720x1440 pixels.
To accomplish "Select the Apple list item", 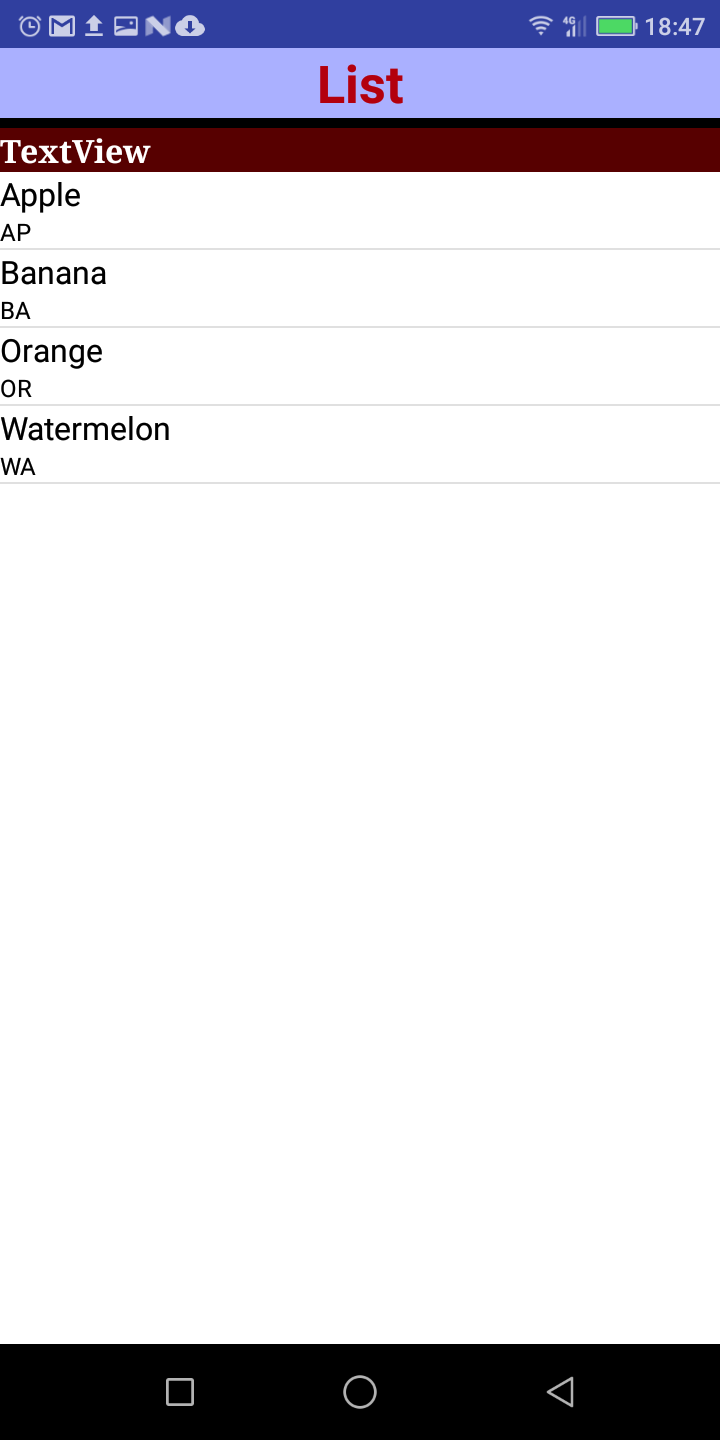I will (x=360, y=211).
